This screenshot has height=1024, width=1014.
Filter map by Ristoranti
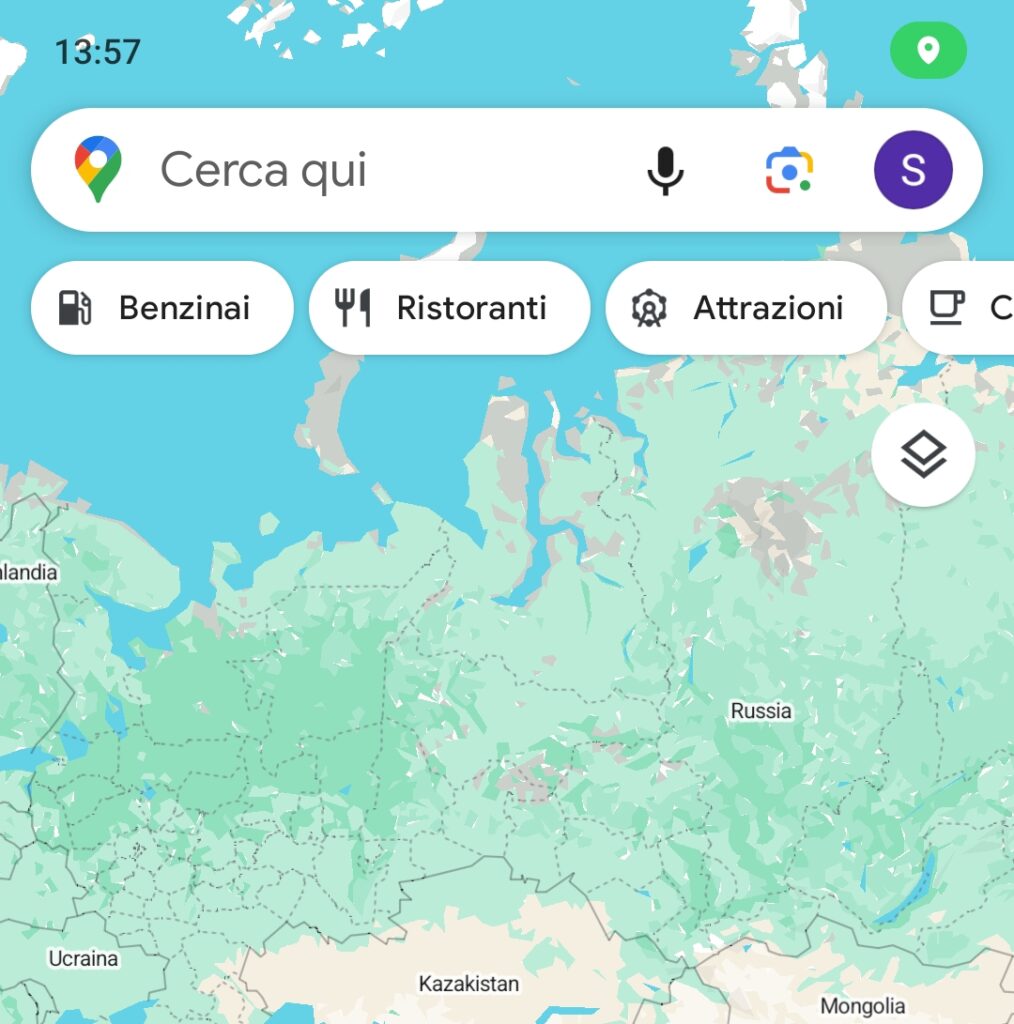coord(449,308)
